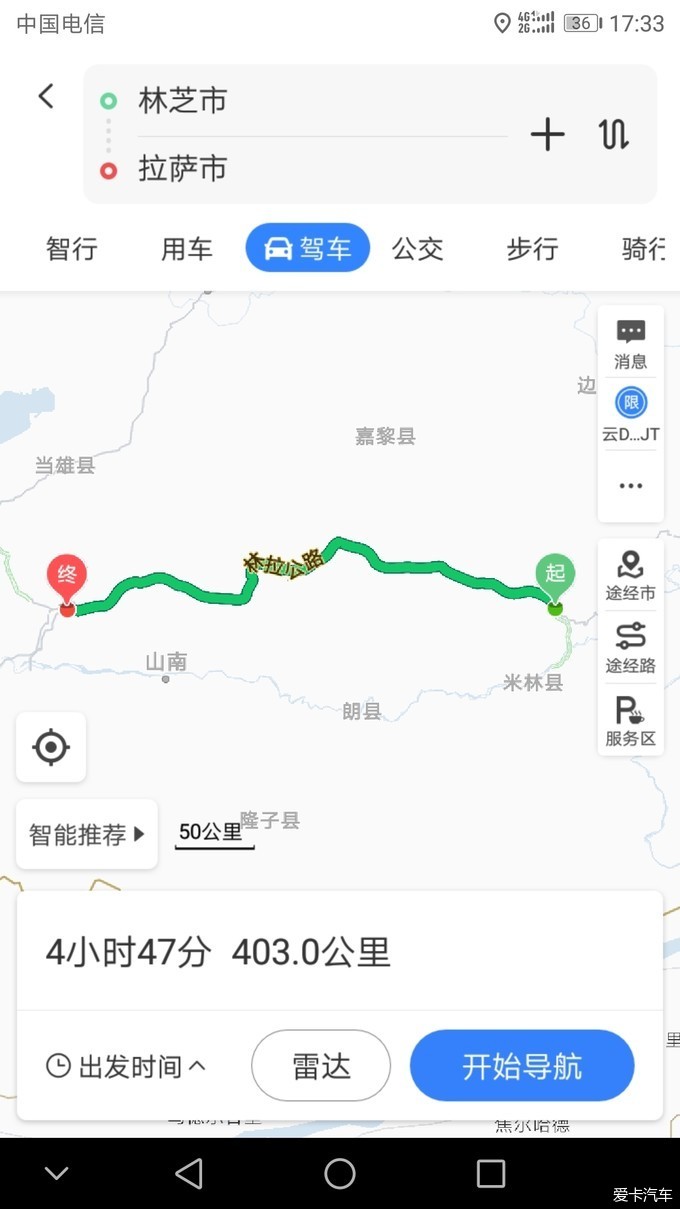The width and height of the screenshot is (680, 1209).
Task: Go back using the top-left arrow
Action: (46, 96)
